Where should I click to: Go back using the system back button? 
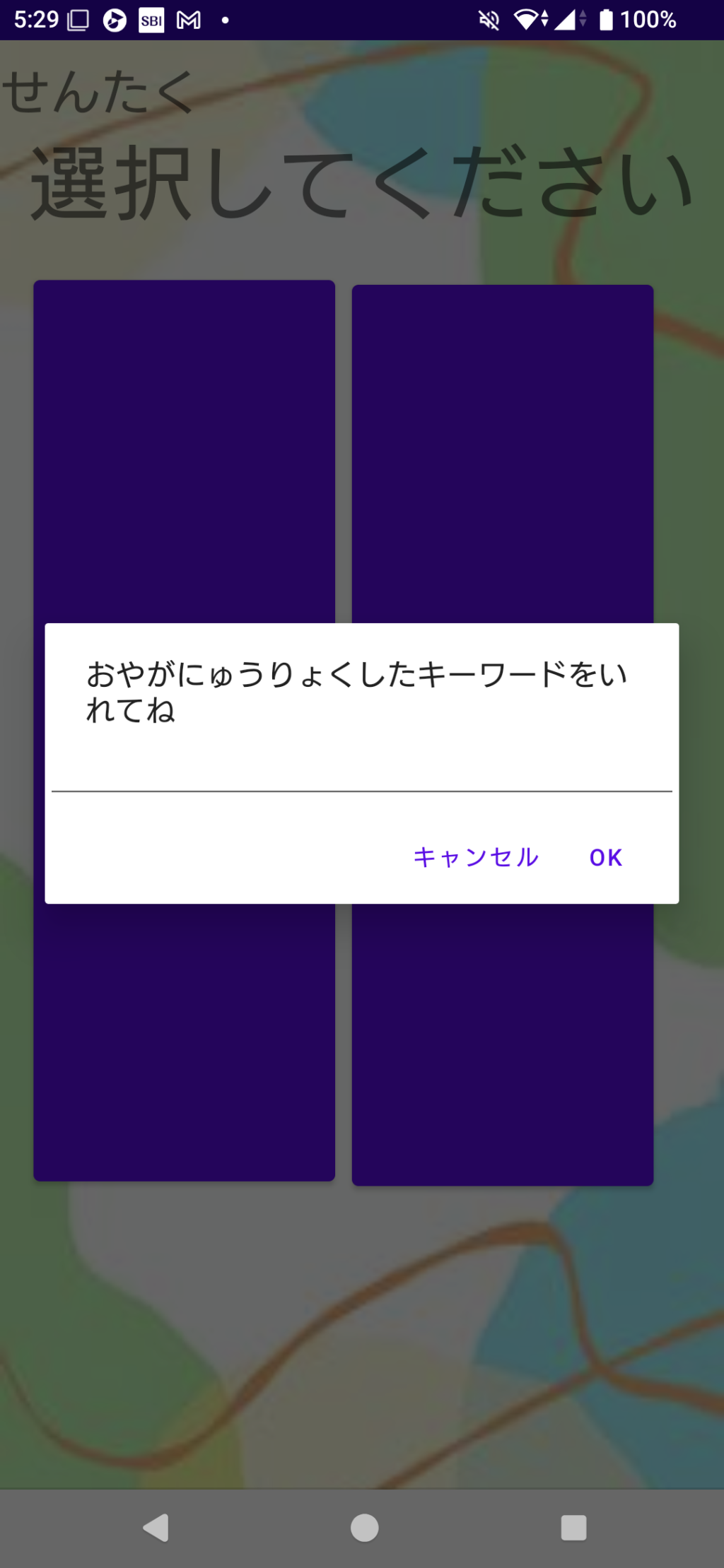click(x=156, y=1528)
